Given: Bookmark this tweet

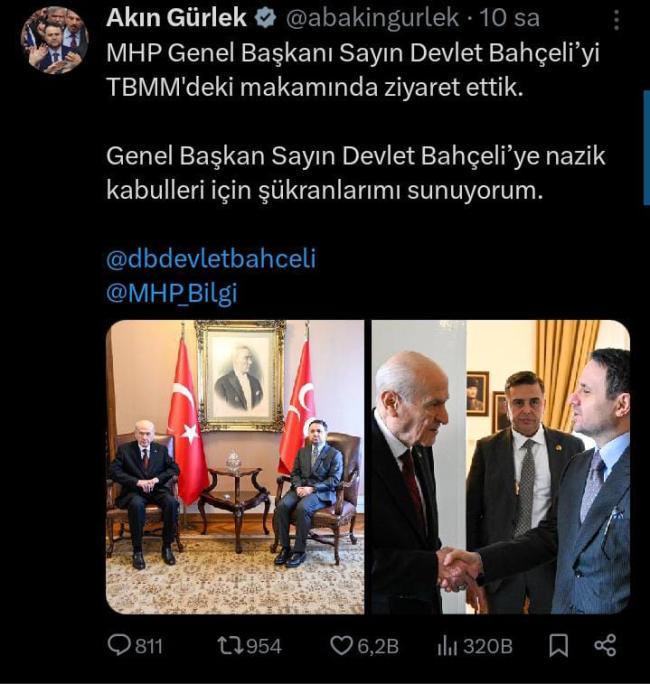Looking at the screenshot, I should pyautogui.click(x=559, y=646).
